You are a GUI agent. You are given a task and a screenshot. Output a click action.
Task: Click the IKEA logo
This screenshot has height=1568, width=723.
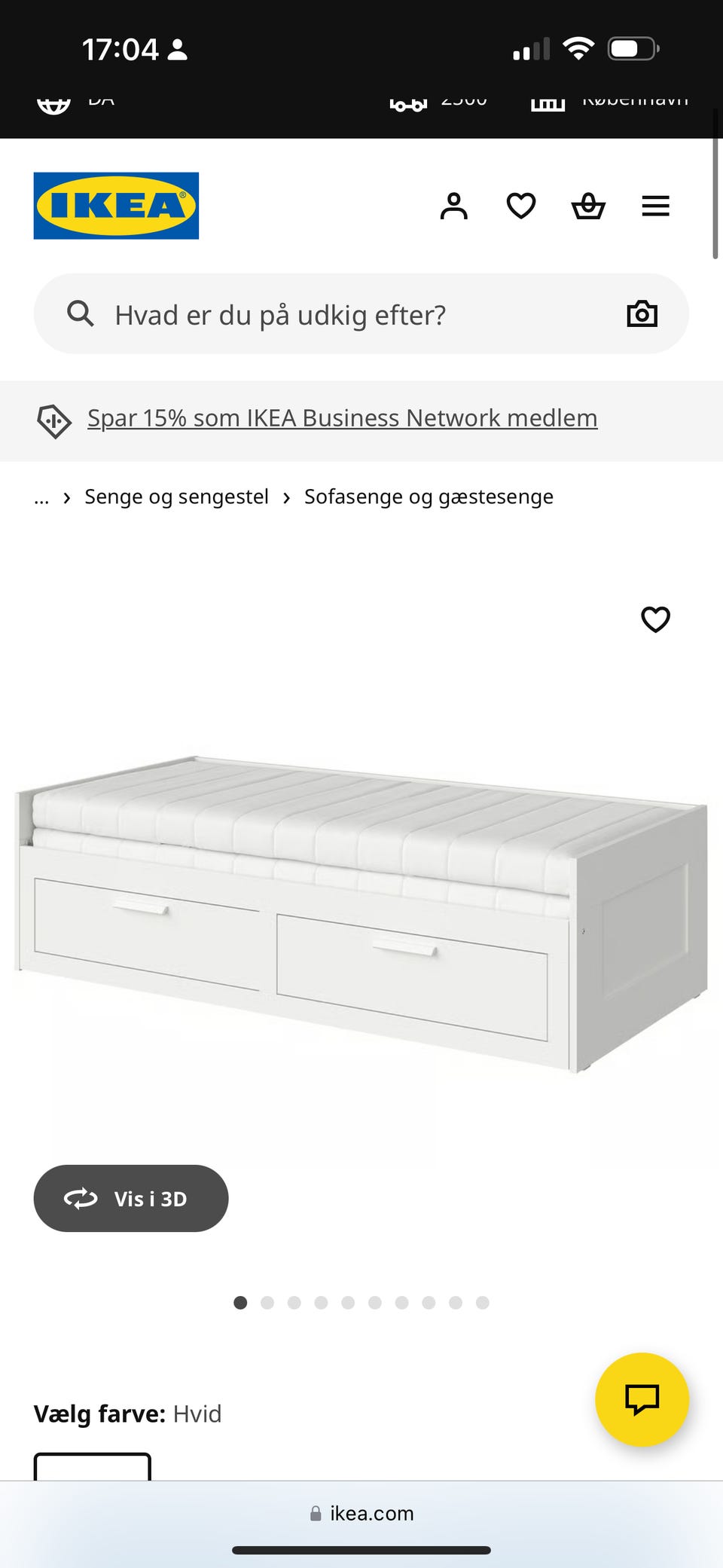coord(115,205)
